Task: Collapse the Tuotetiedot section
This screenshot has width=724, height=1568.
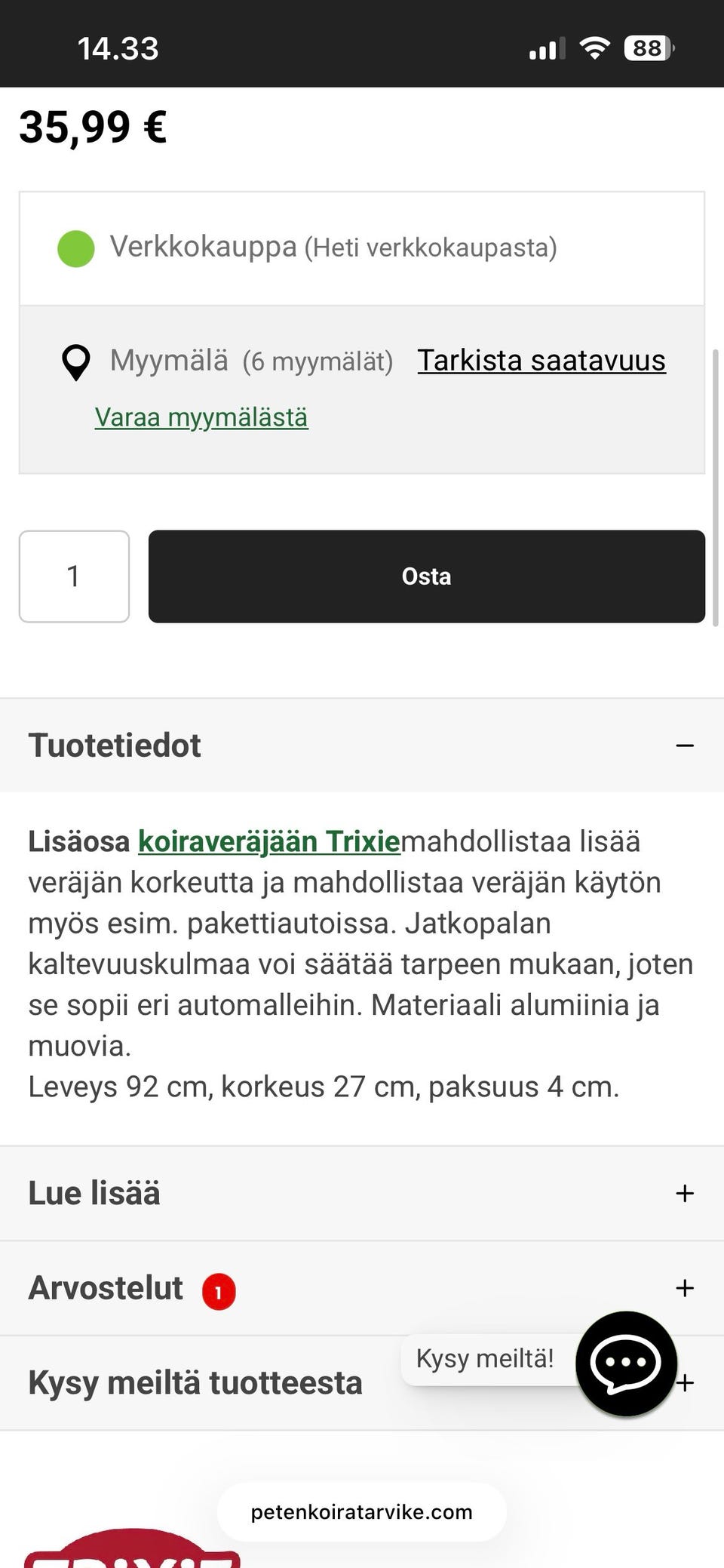Action: 685,745
